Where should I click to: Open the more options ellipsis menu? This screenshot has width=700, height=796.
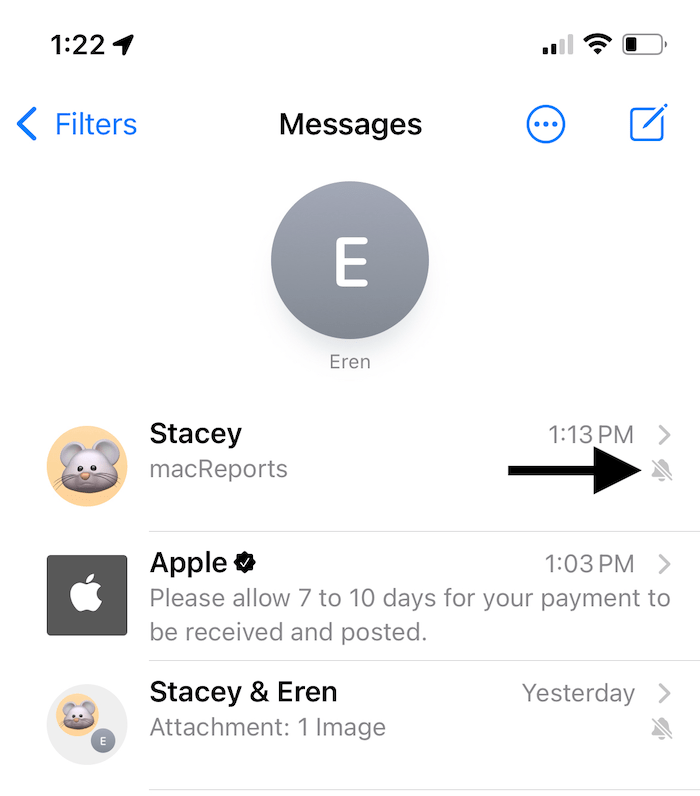click(546, 125)
